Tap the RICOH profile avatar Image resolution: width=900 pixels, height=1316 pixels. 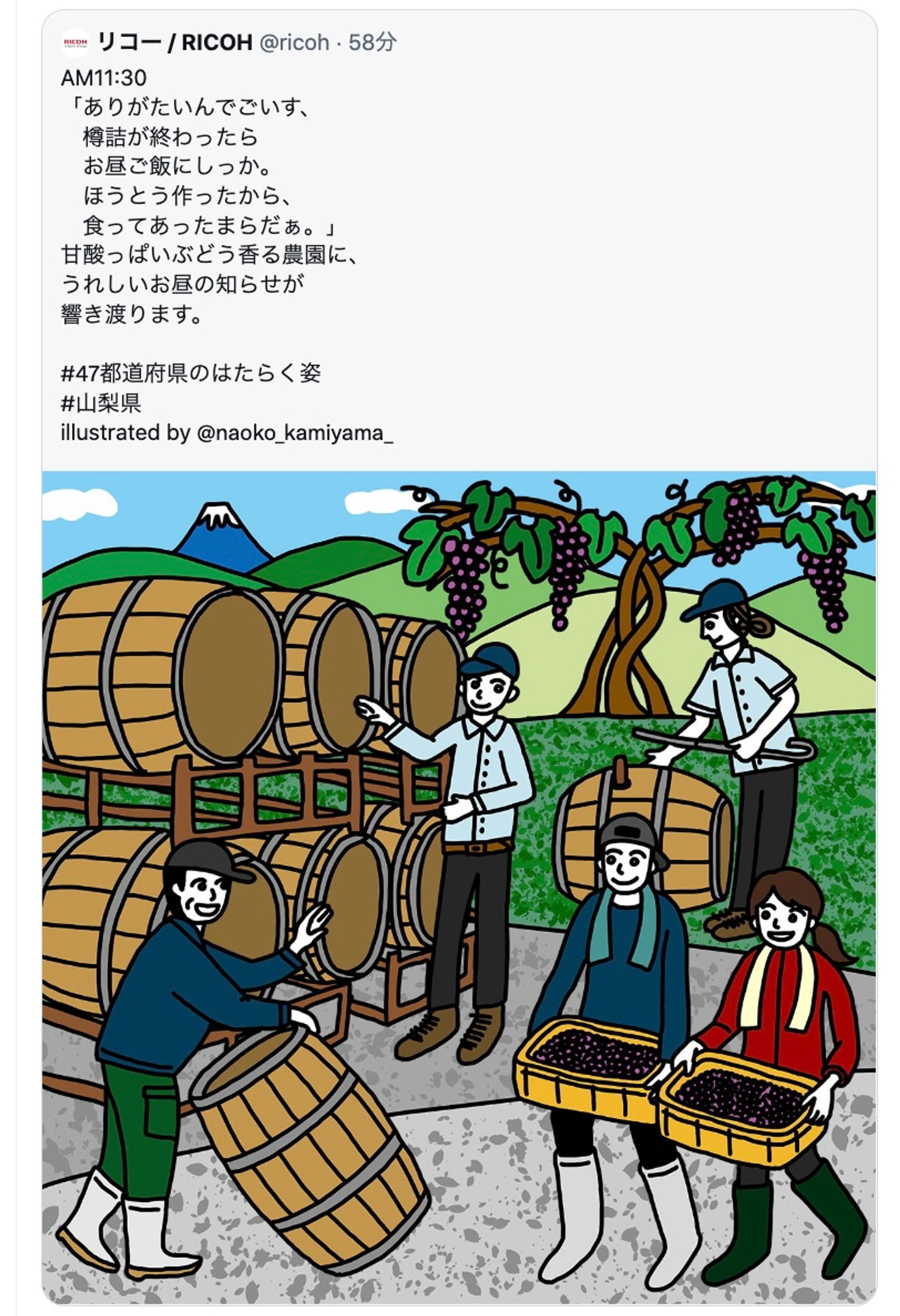(75, 43)
